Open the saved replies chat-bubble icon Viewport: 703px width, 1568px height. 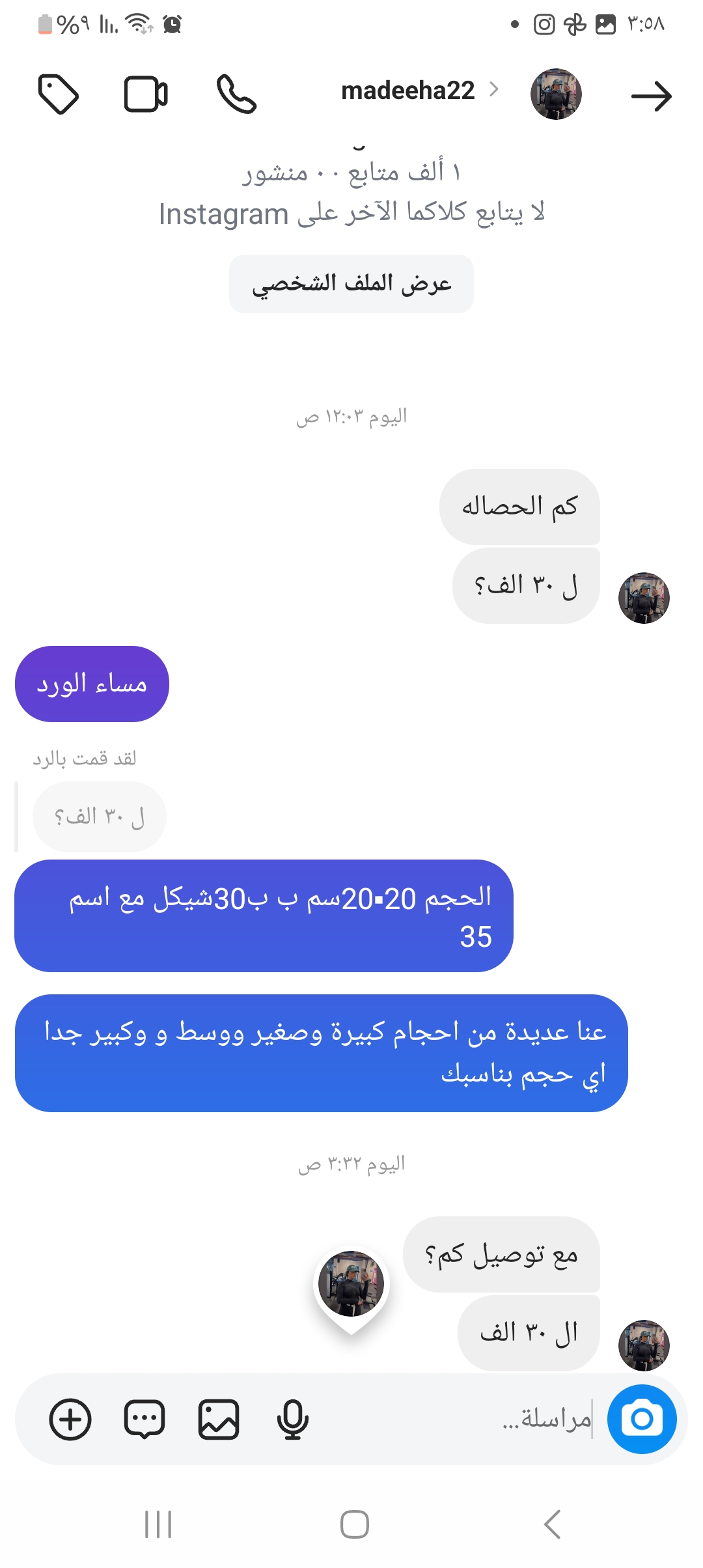pyautogui.click(x=145, y=1419)
